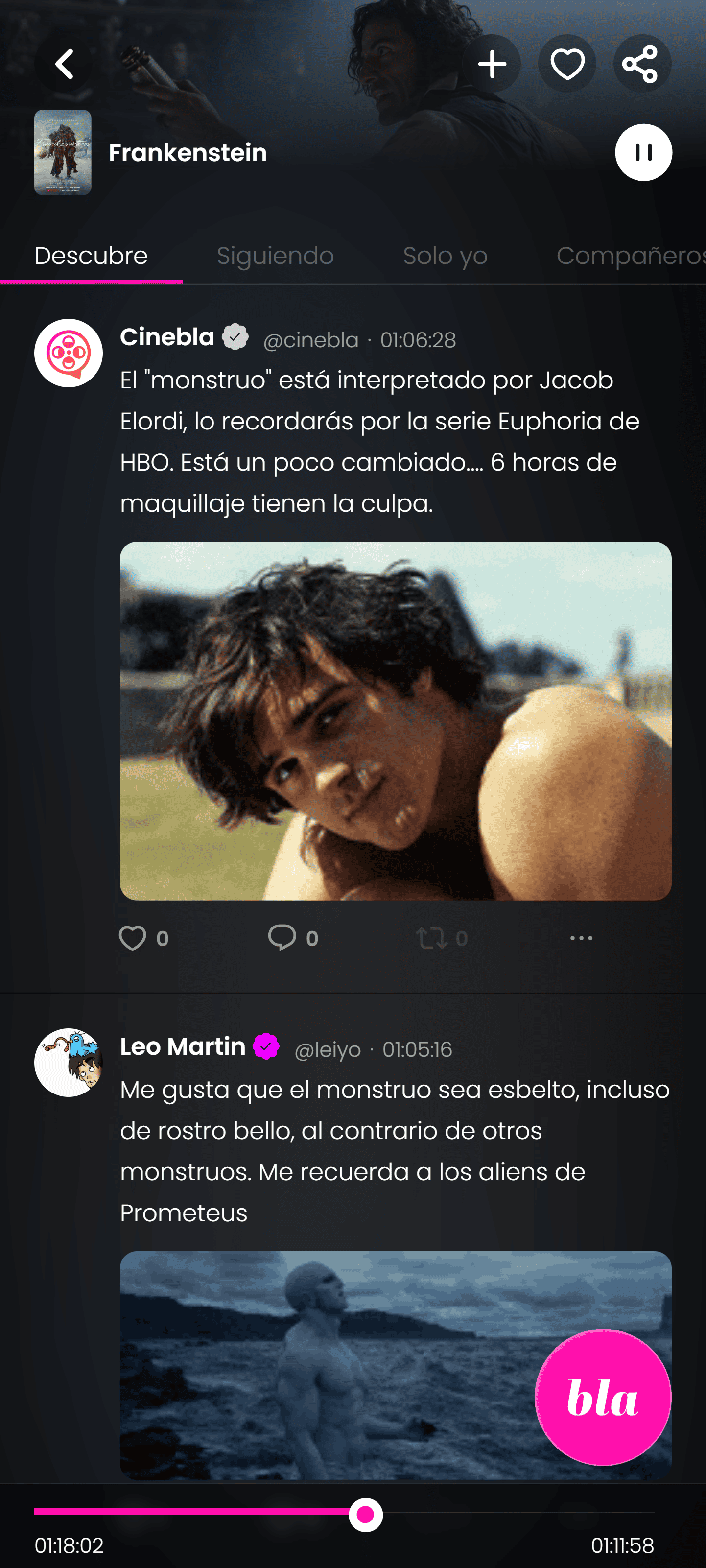This screenshot has width=706, height=1568.
Task: Favorite the Frankenstein episode with the heart icon
Action: point(566,63)
